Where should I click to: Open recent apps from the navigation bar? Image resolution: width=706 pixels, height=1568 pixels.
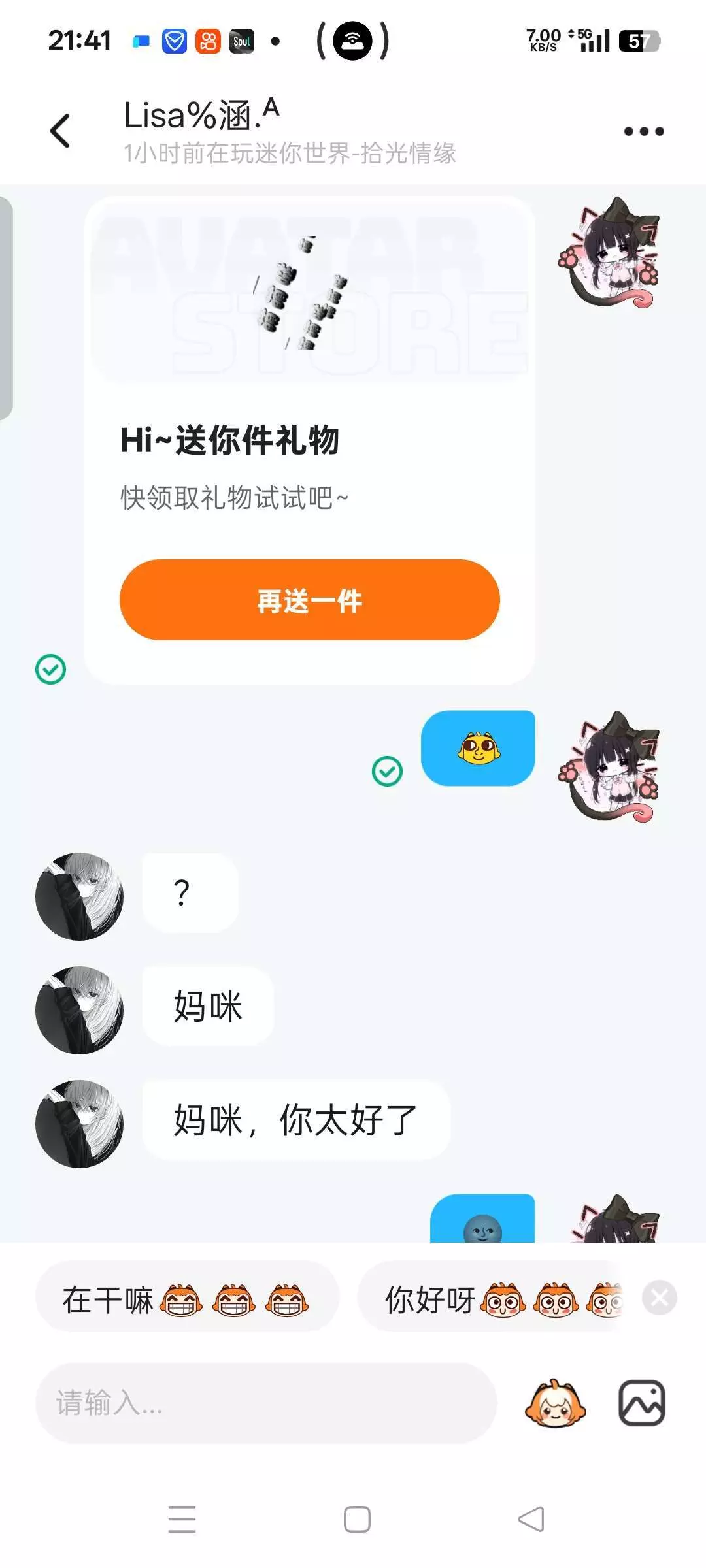point(182,1519)
